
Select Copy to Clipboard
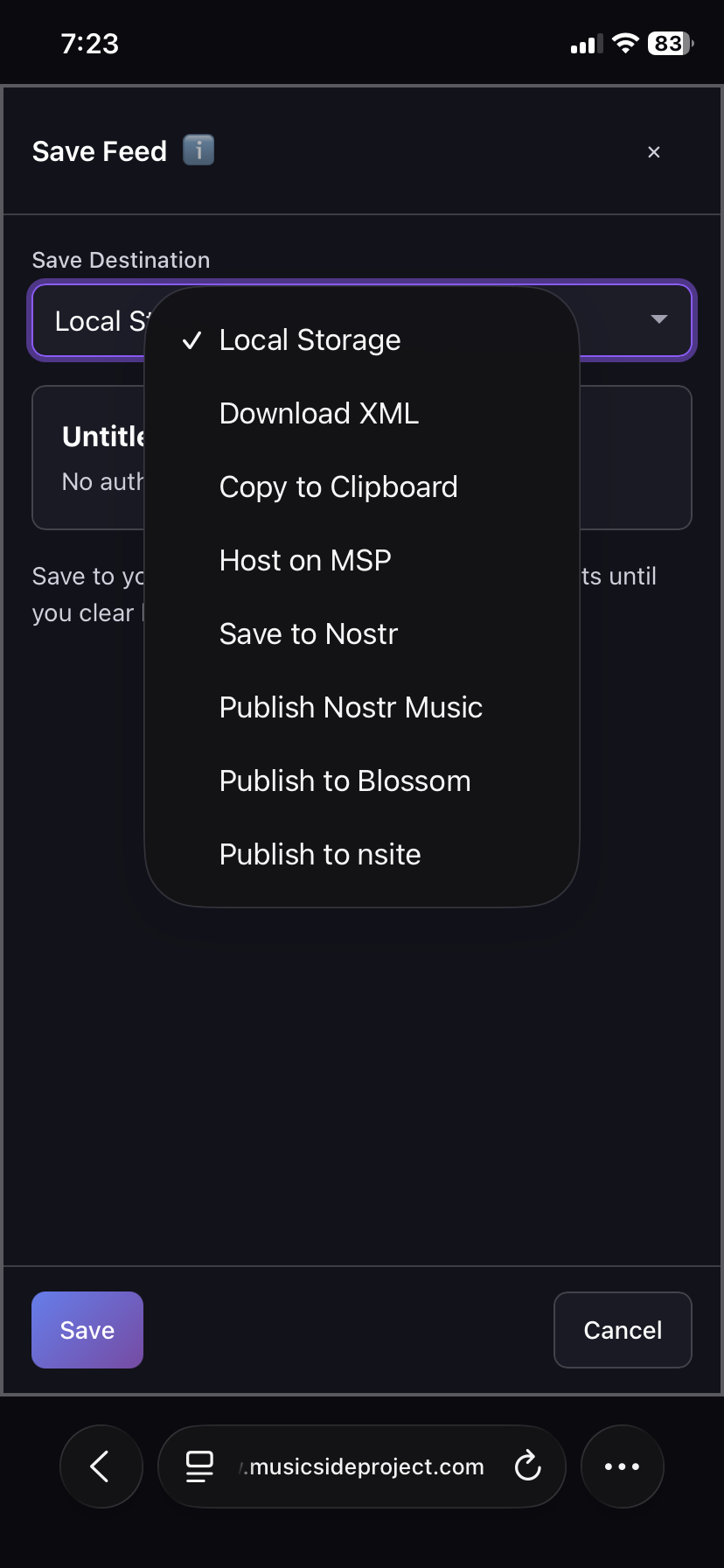pos(338,486)
